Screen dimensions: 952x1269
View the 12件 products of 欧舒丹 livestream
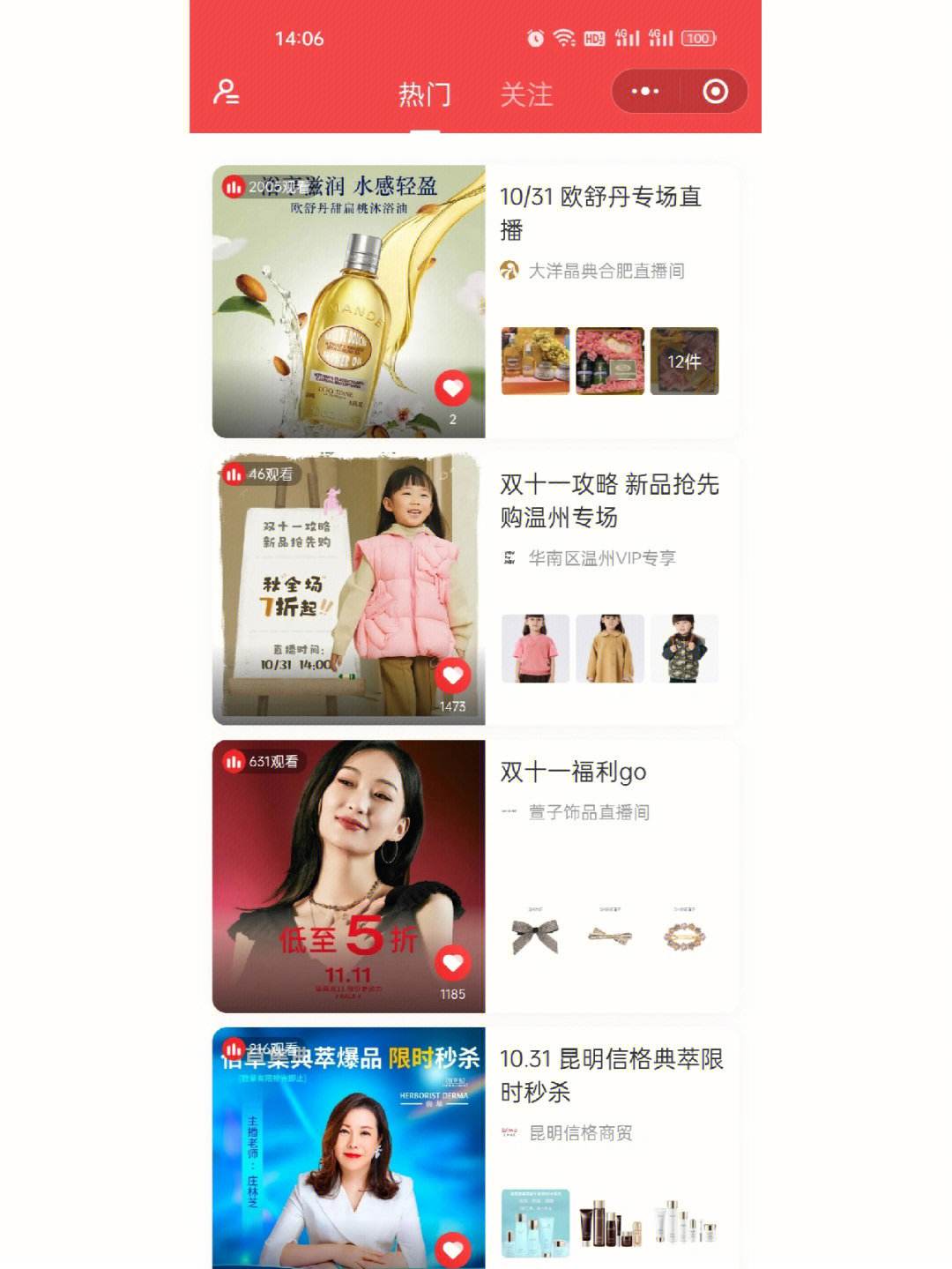684,362
